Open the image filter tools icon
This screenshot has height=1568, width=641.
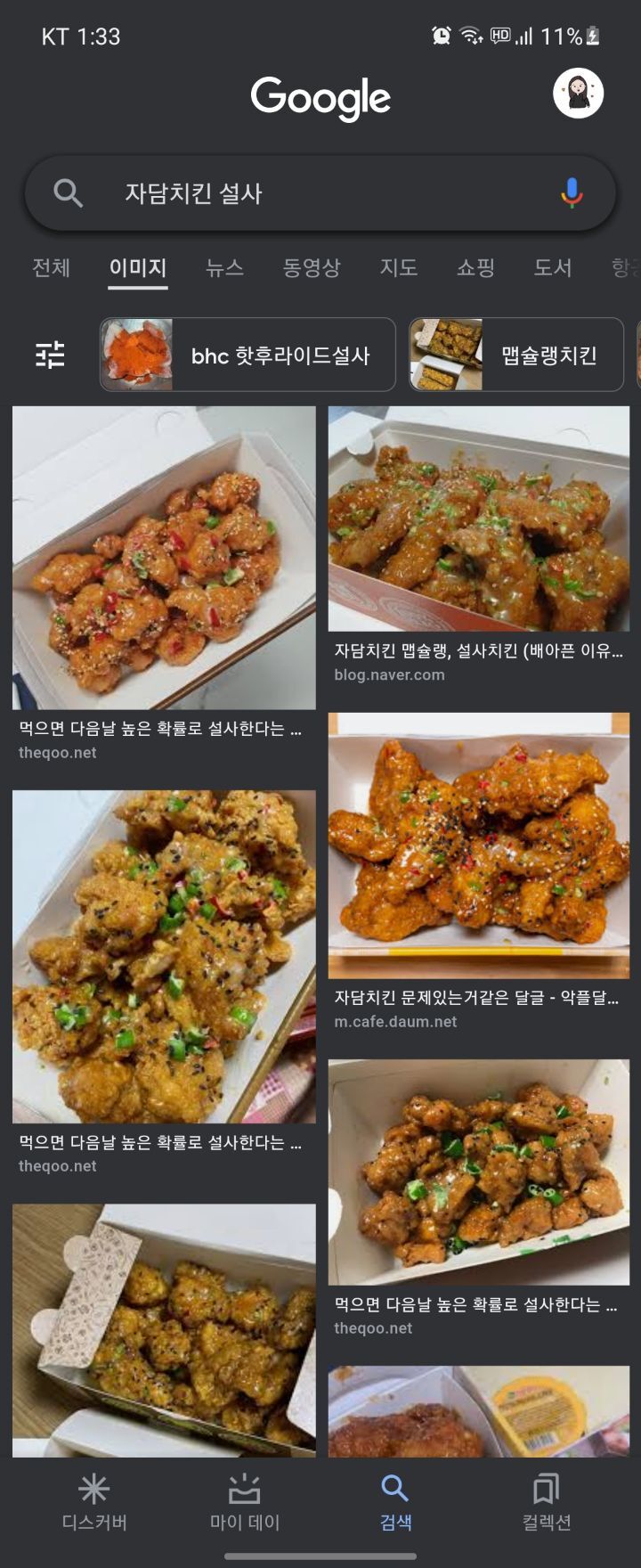(x=50, y=355)
